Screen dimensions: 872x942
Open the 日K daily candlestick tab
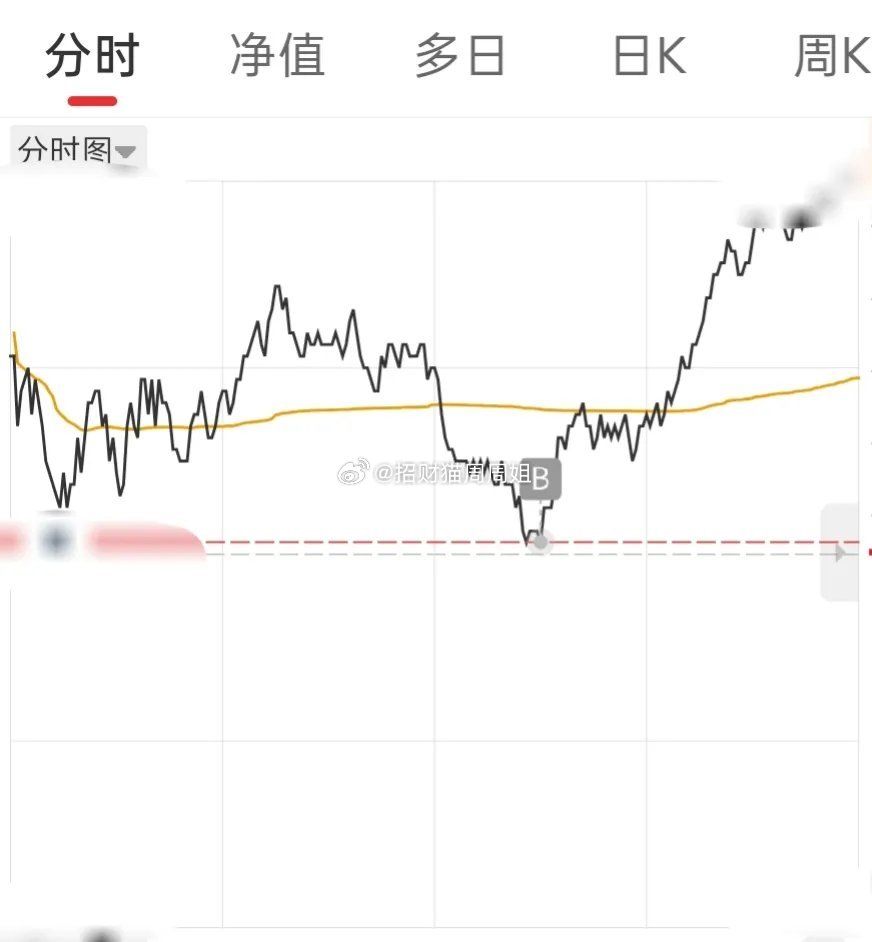coord(648,57)
